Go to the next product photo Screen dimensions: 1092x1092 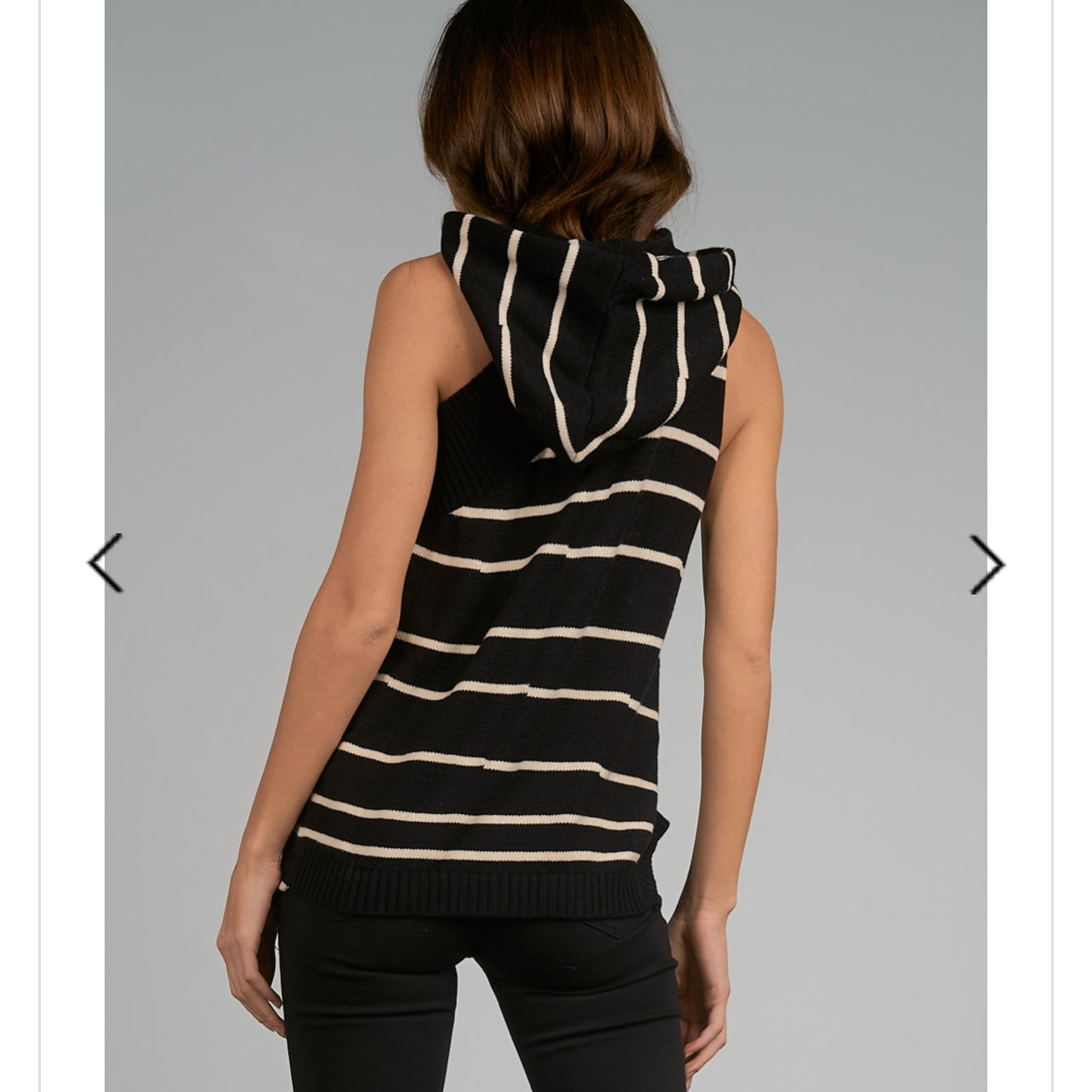pyautogui.click(x=987, y=564)
